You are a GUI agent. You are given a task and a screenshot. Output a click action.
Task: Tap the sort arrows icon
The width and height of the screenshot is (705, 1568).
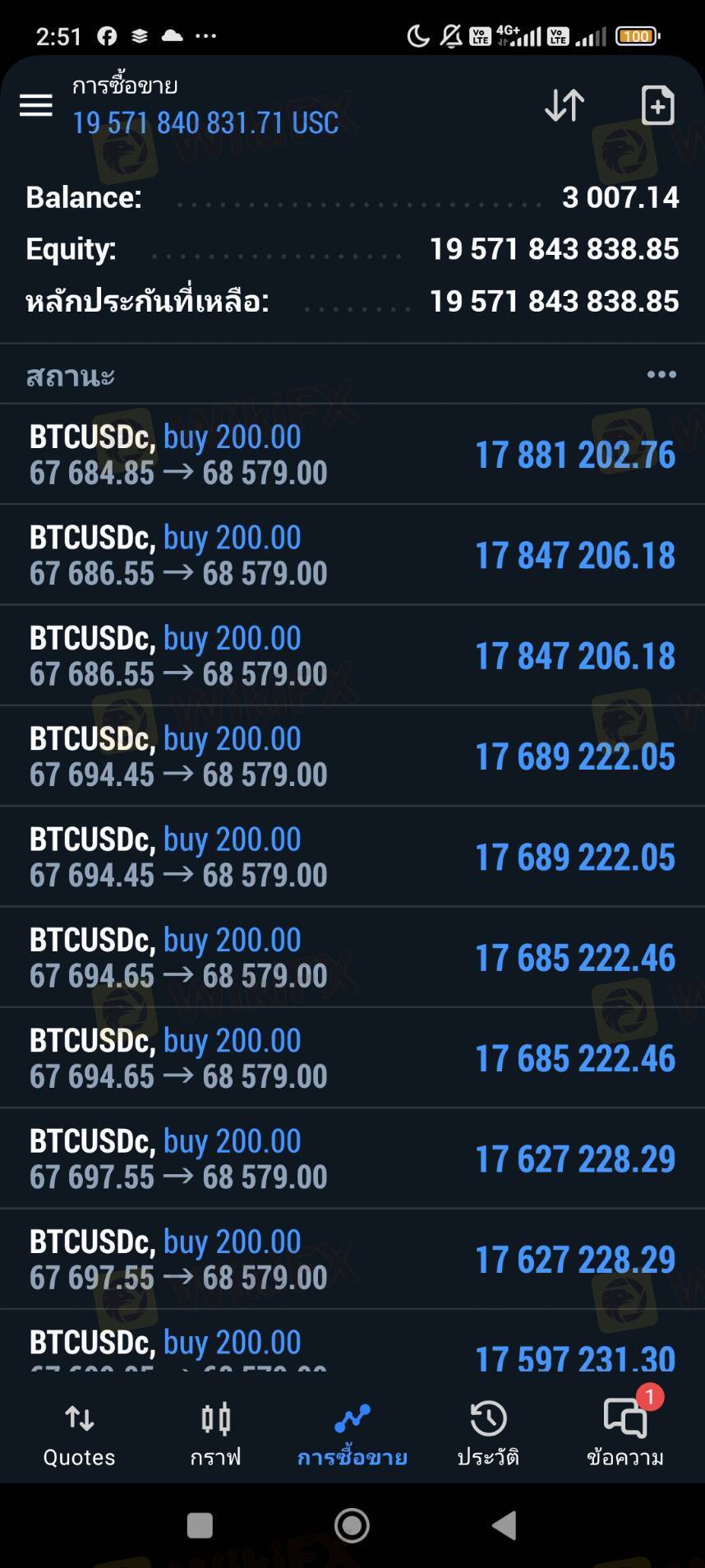coord(564,105)
